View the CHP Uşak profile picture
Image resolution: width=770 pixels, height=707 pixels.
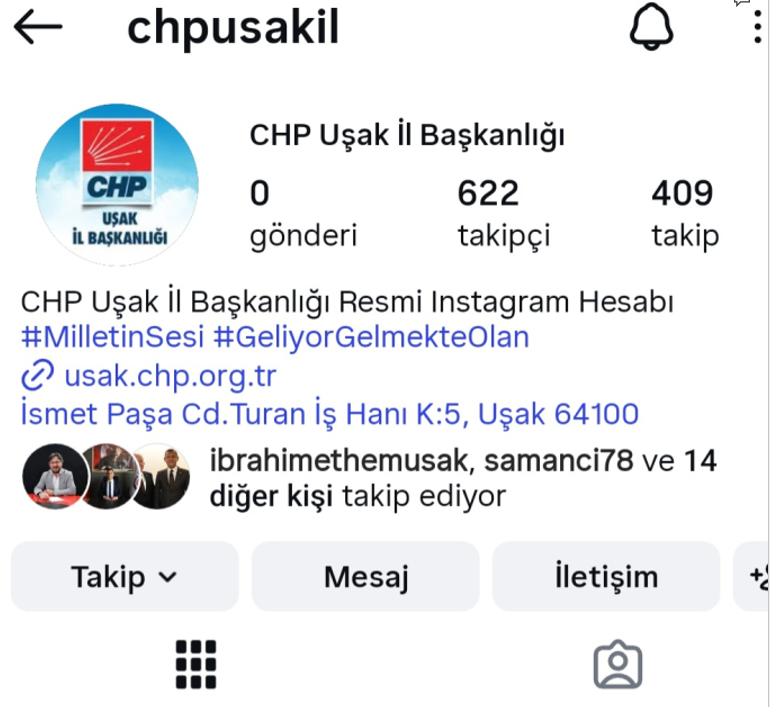117,184
